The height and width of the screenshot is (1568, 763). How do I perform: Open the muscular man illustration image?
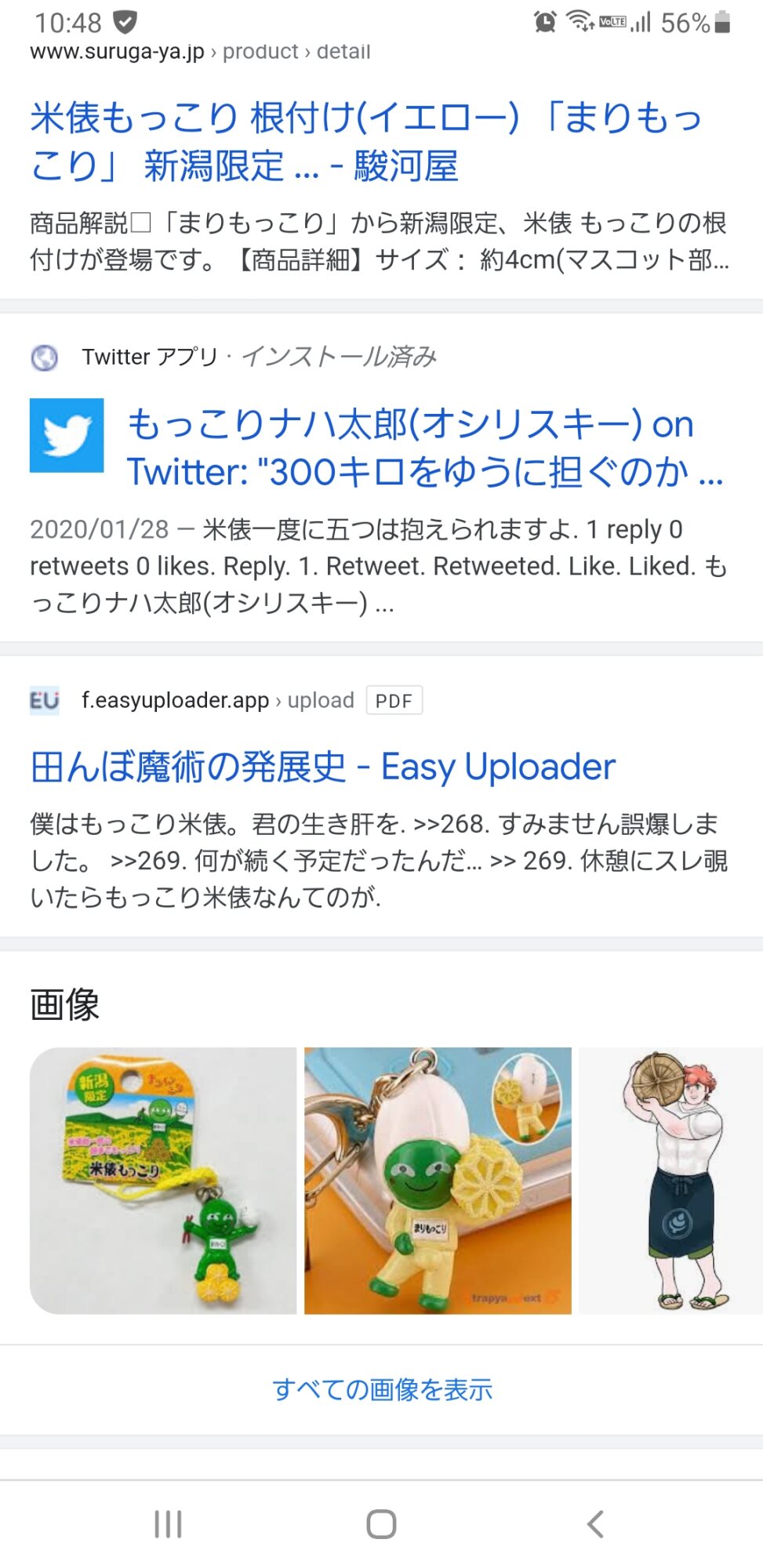(671, 1180)
